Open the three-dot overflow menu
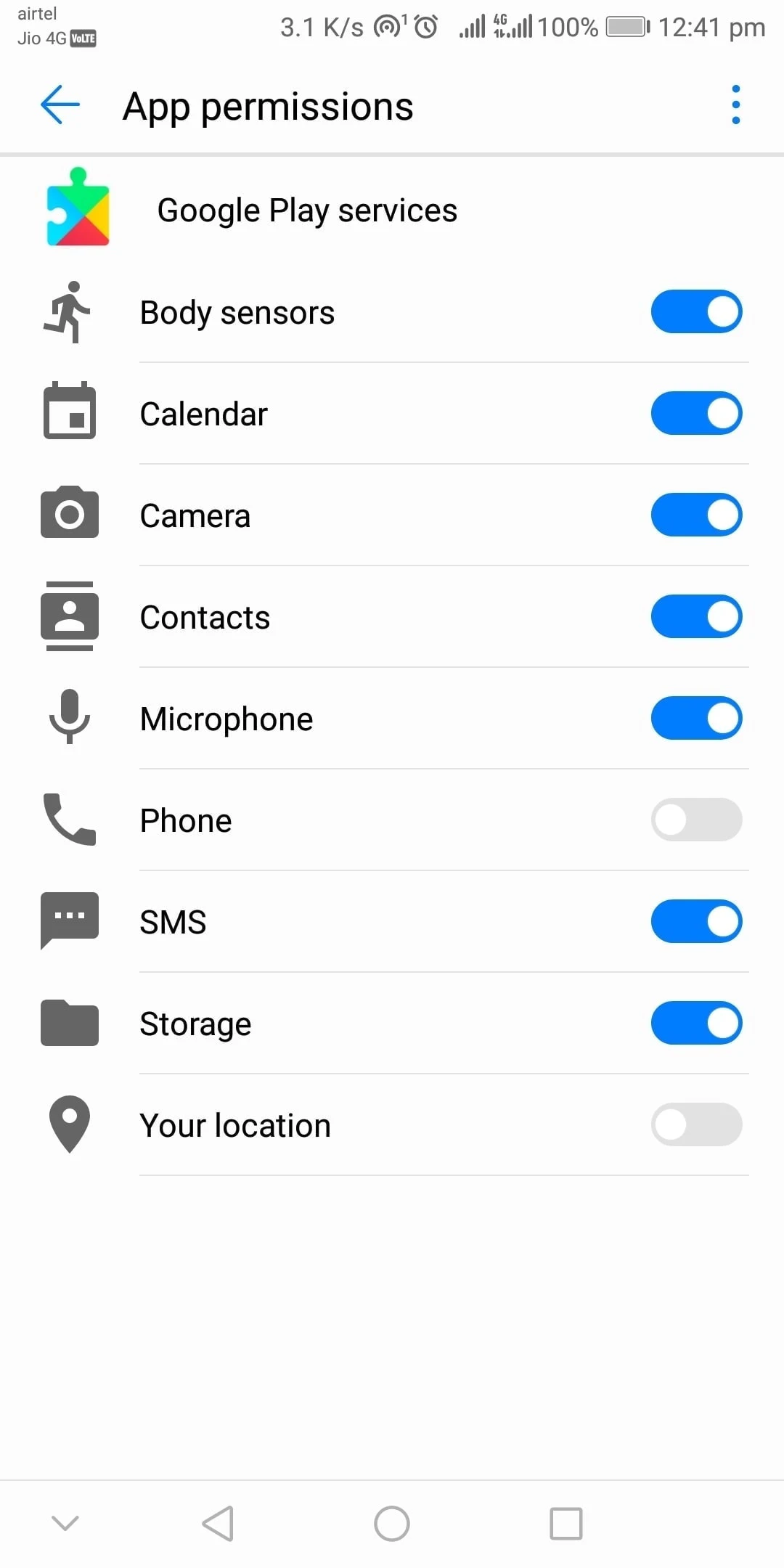 tap(735, 105)
